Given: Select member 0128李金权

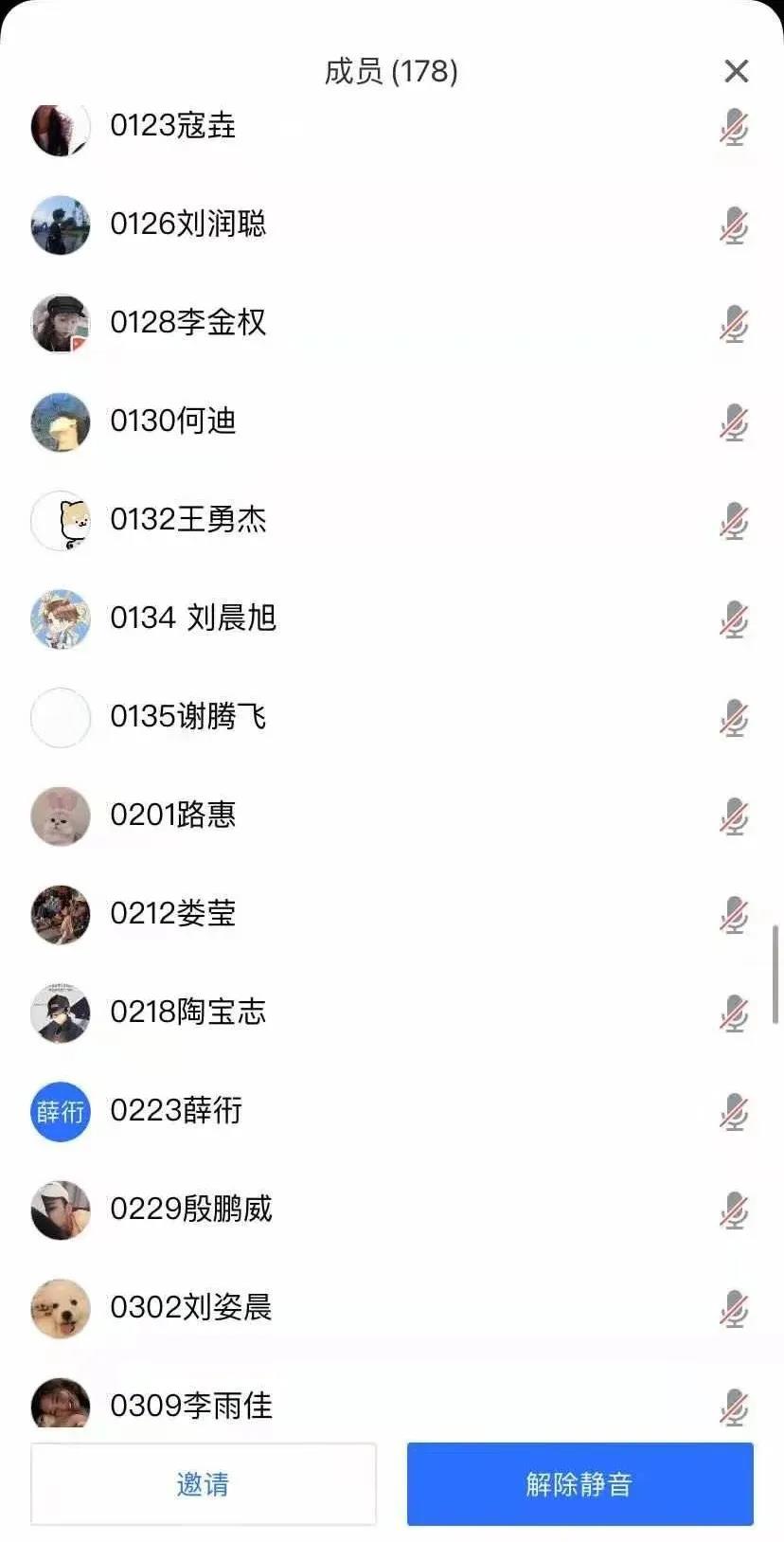Looking at the screenshot, I should tap(188, 323).
